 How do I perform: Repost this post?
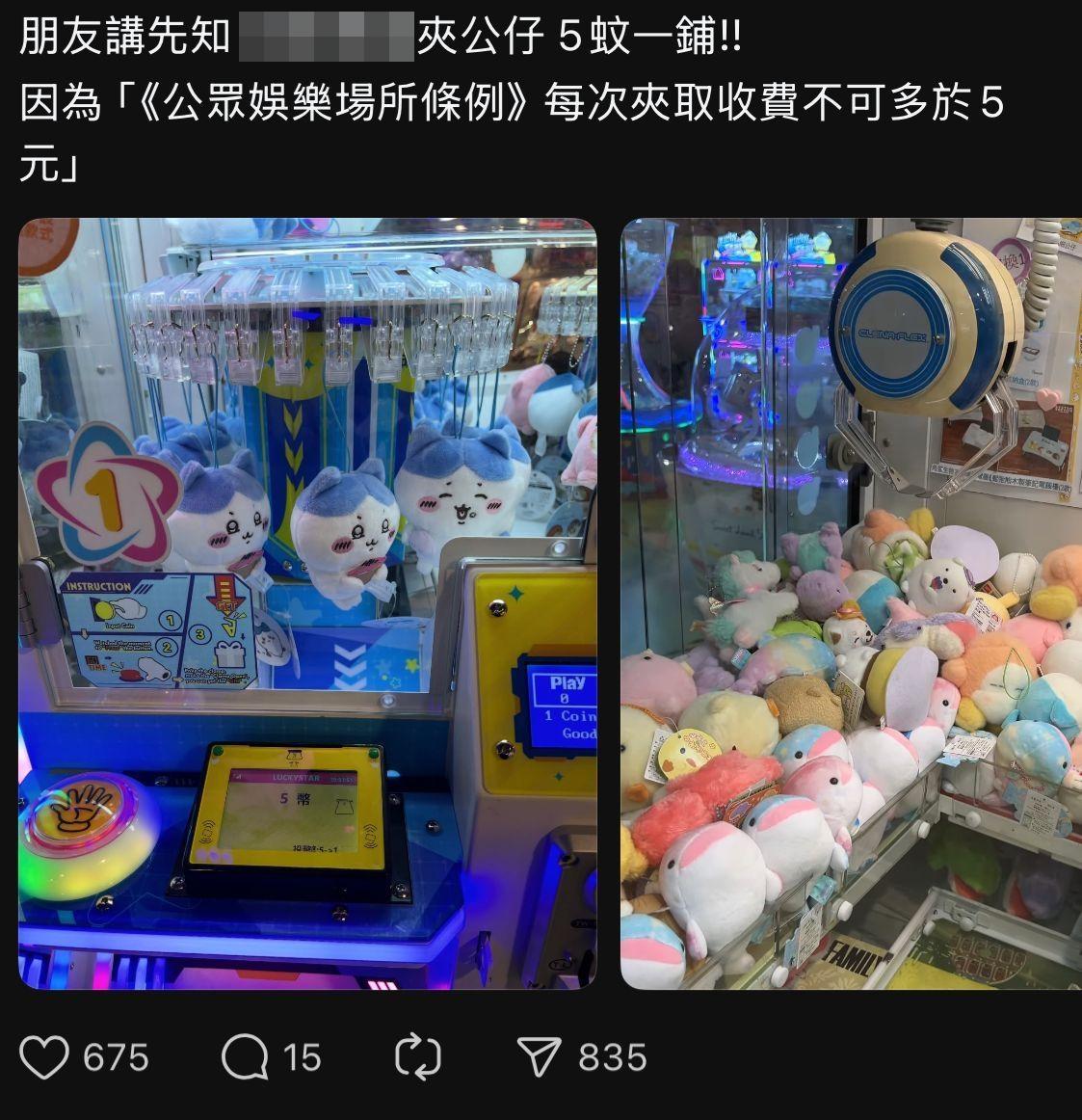pos(417,1057)
